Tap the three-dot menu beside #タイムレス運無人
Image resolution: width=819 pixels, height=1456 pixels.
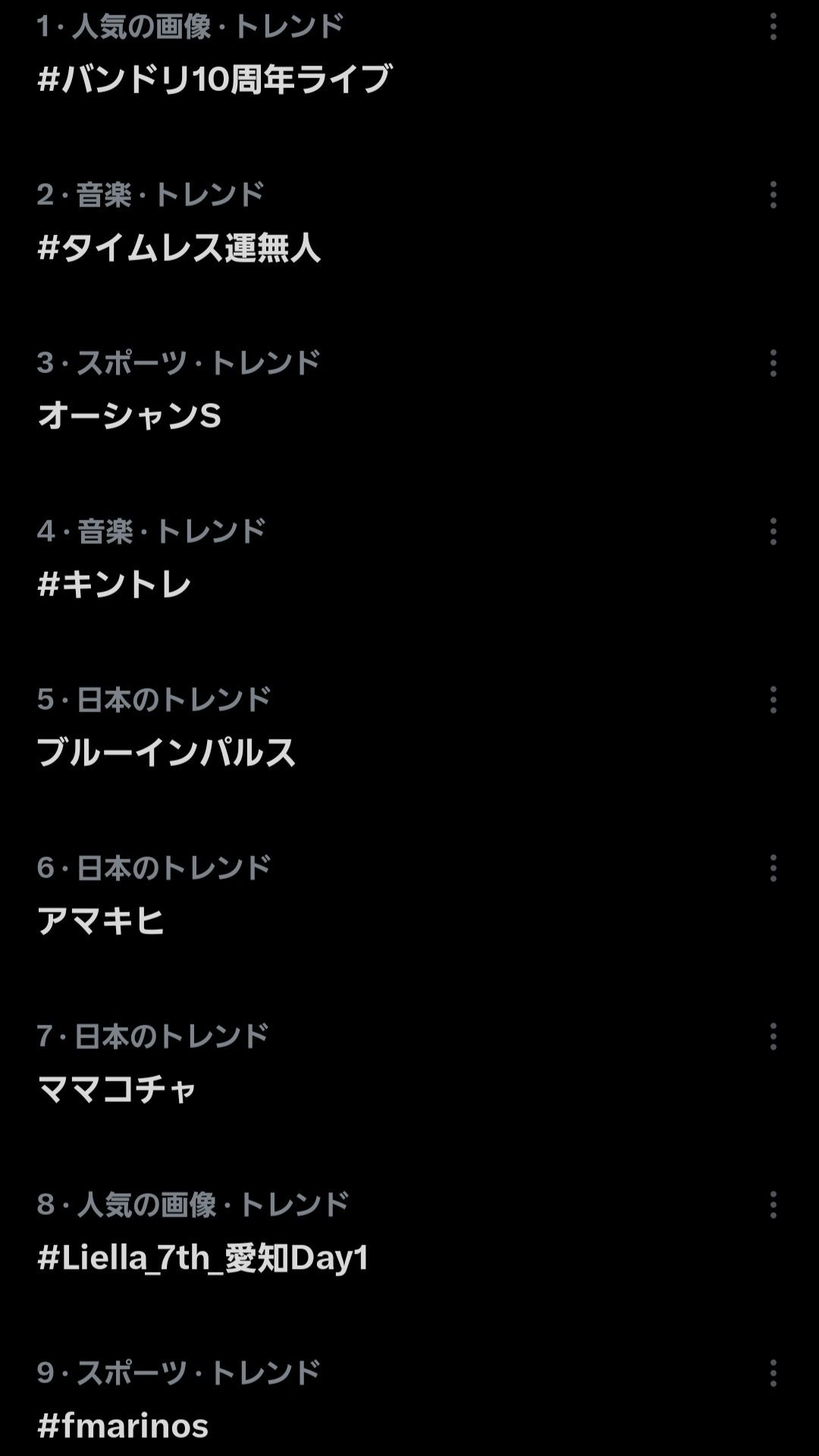point(773,196)
